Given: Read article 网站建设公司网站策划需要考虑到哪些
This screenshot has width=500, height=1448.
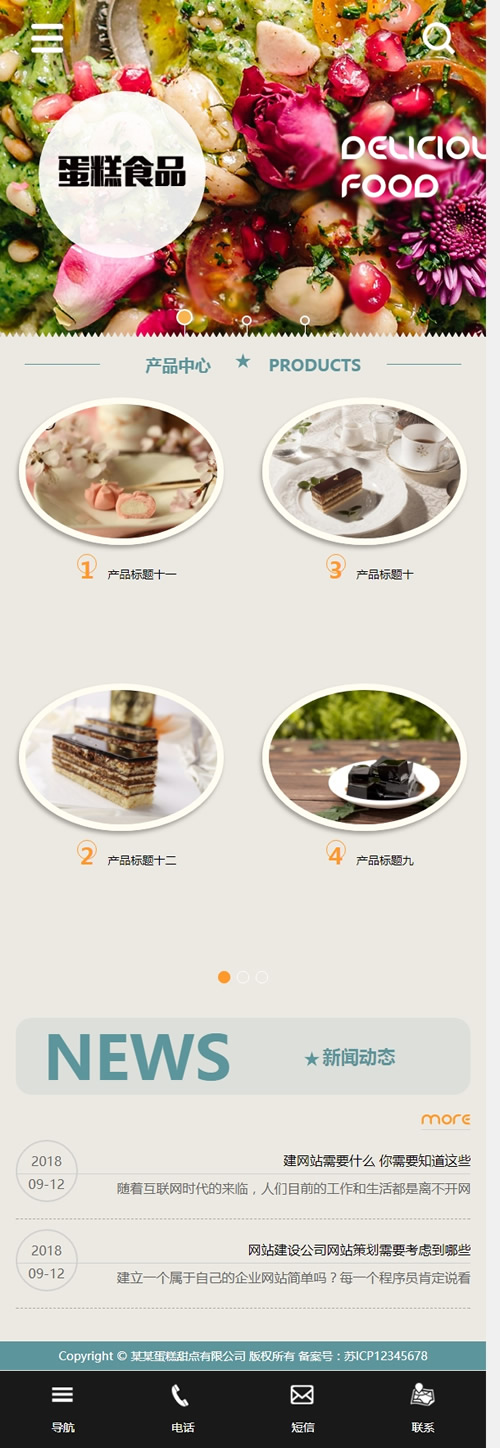Looking at the screenshot, I should coord(359,1250).
